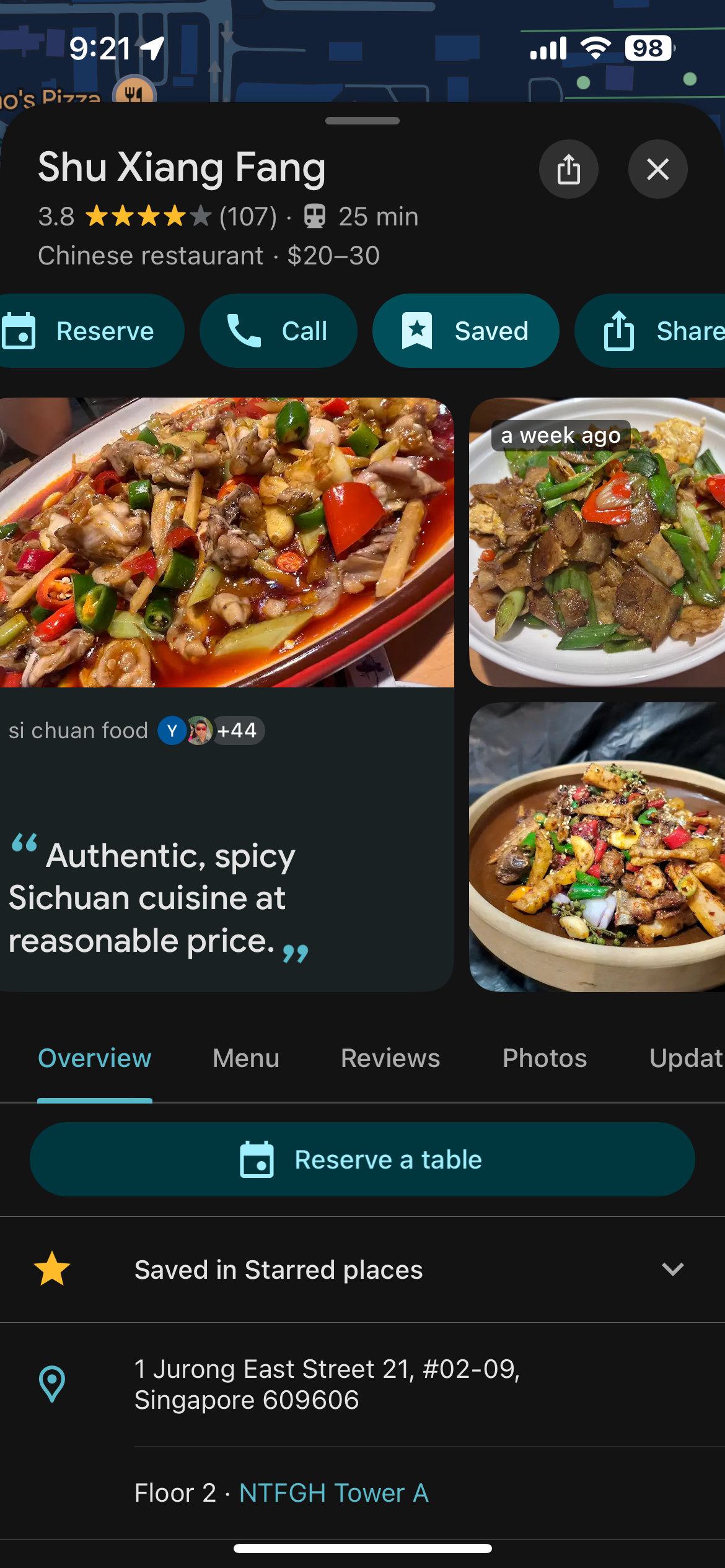This screenshot has height=1568, width=725.
Task: Select the Overview tab
Action: pyautogui.click(x=95, y=1058)
